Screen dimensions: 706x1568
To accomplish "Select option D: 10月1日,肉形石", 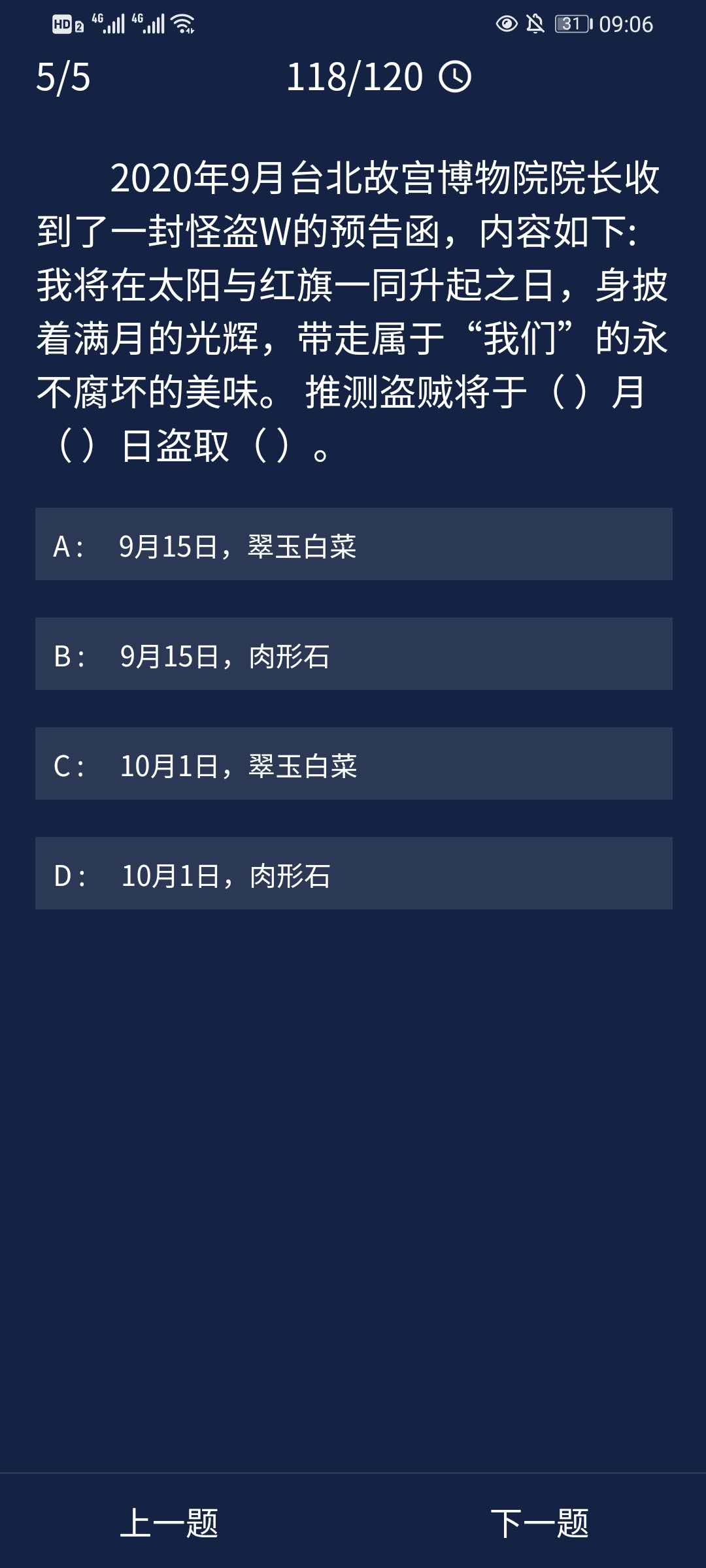I will tap(353, 874).
